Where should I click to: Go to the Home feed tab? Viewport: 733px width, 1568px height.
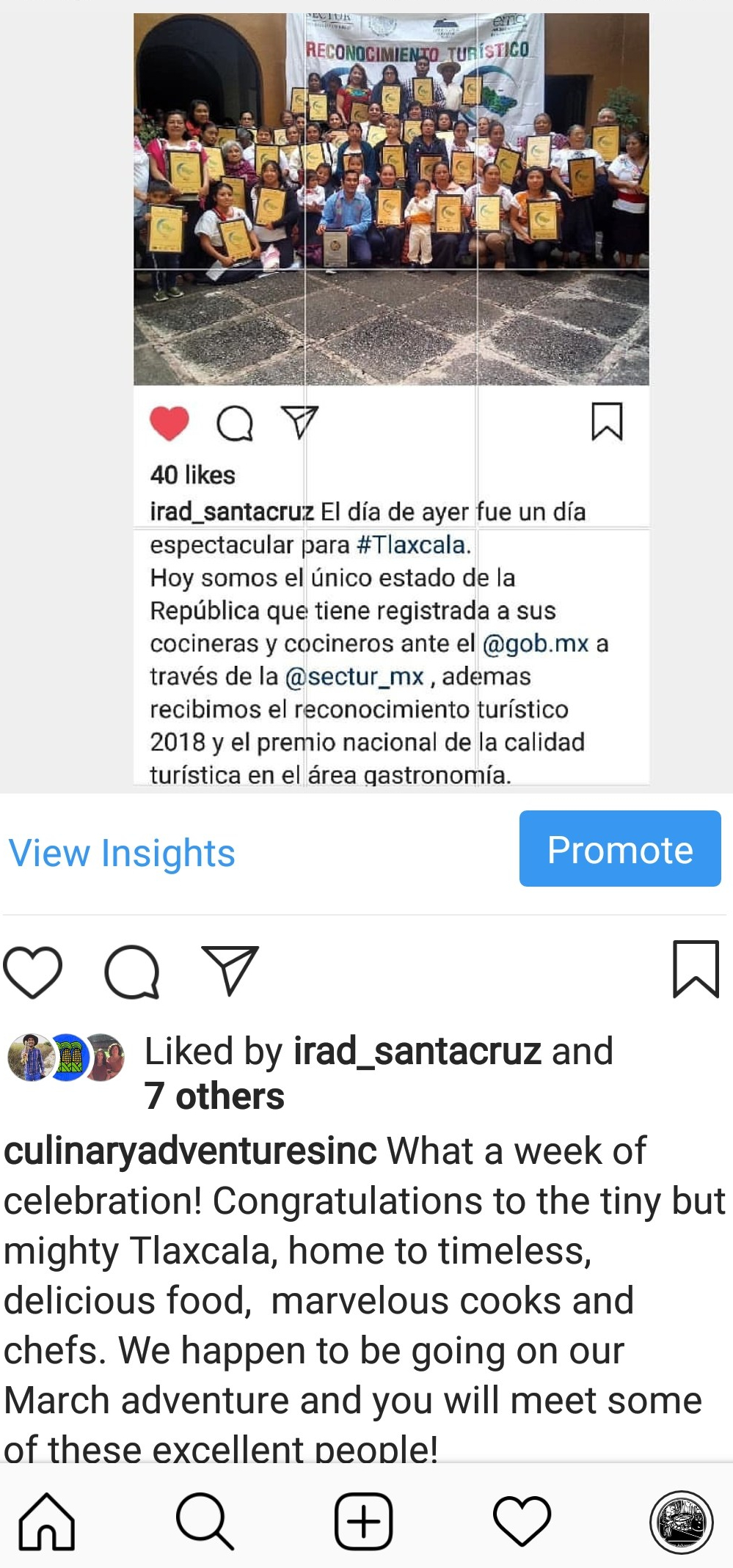tap(47, 1522)
